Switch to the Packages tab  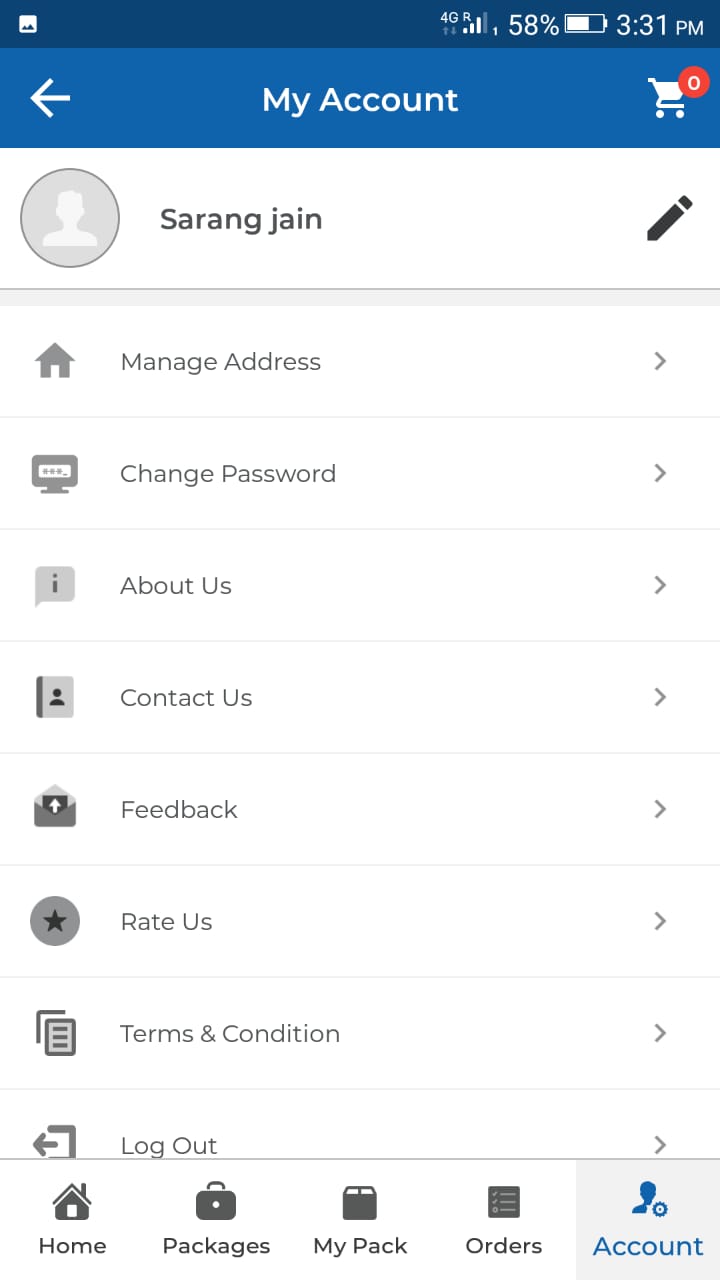tap(216, 1220)
